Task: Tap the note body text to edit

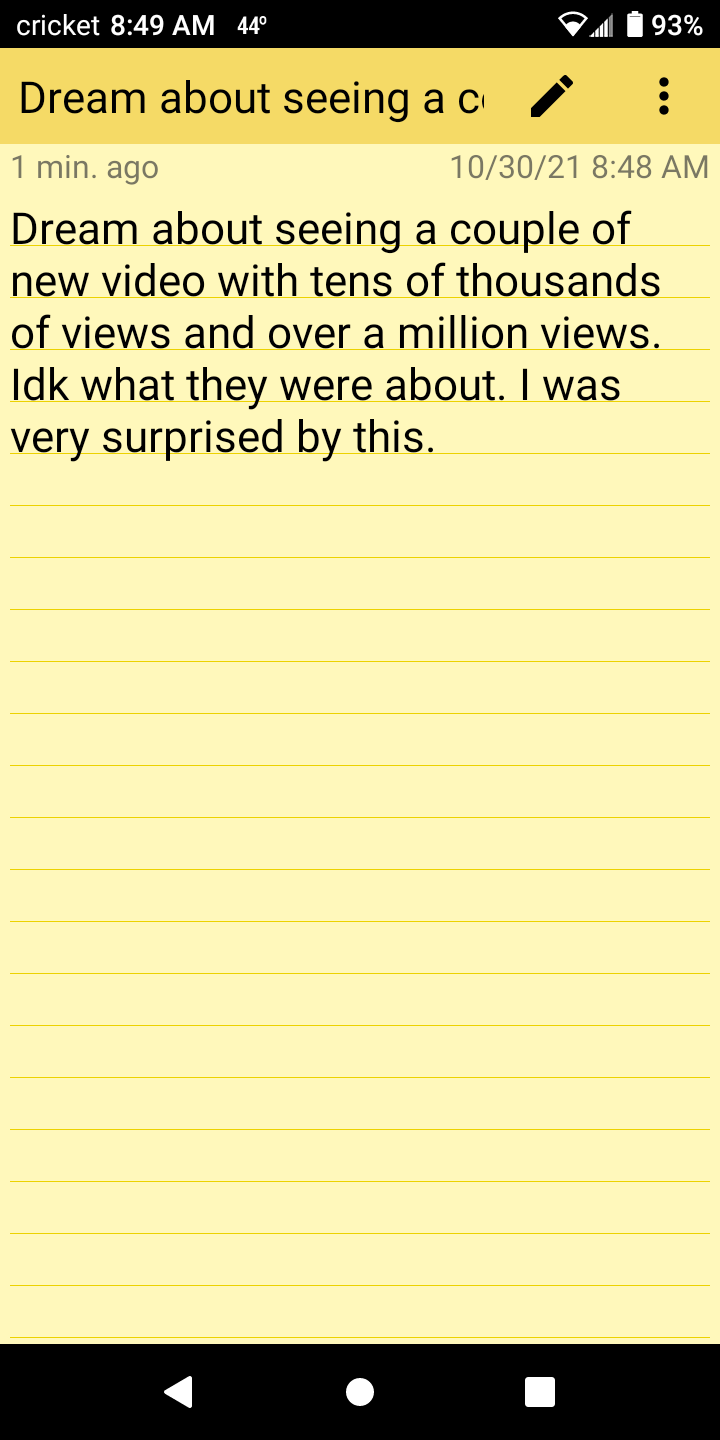Action: tap(335, 333)
